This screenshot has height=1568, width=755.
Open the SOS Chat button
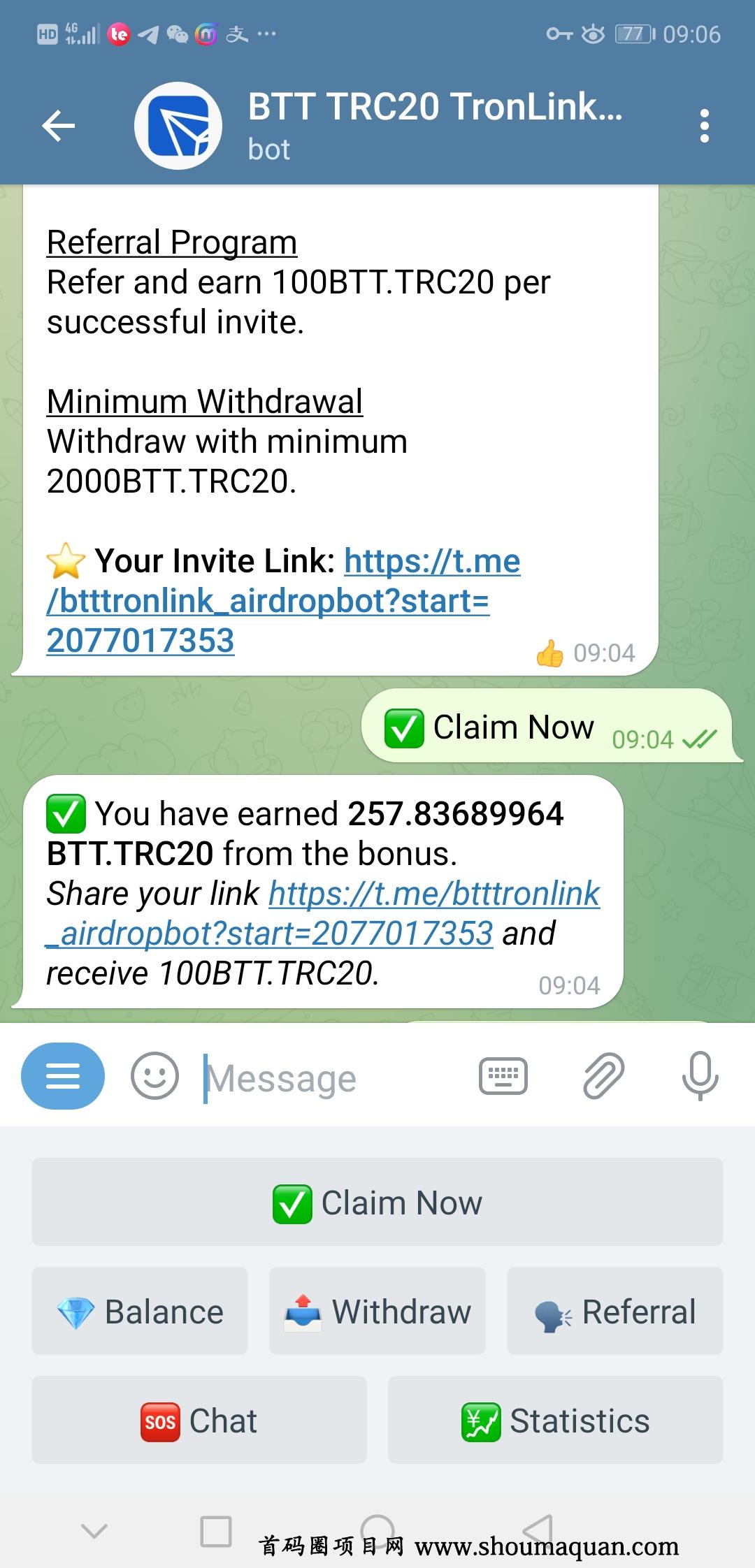tap(199, 1421)
